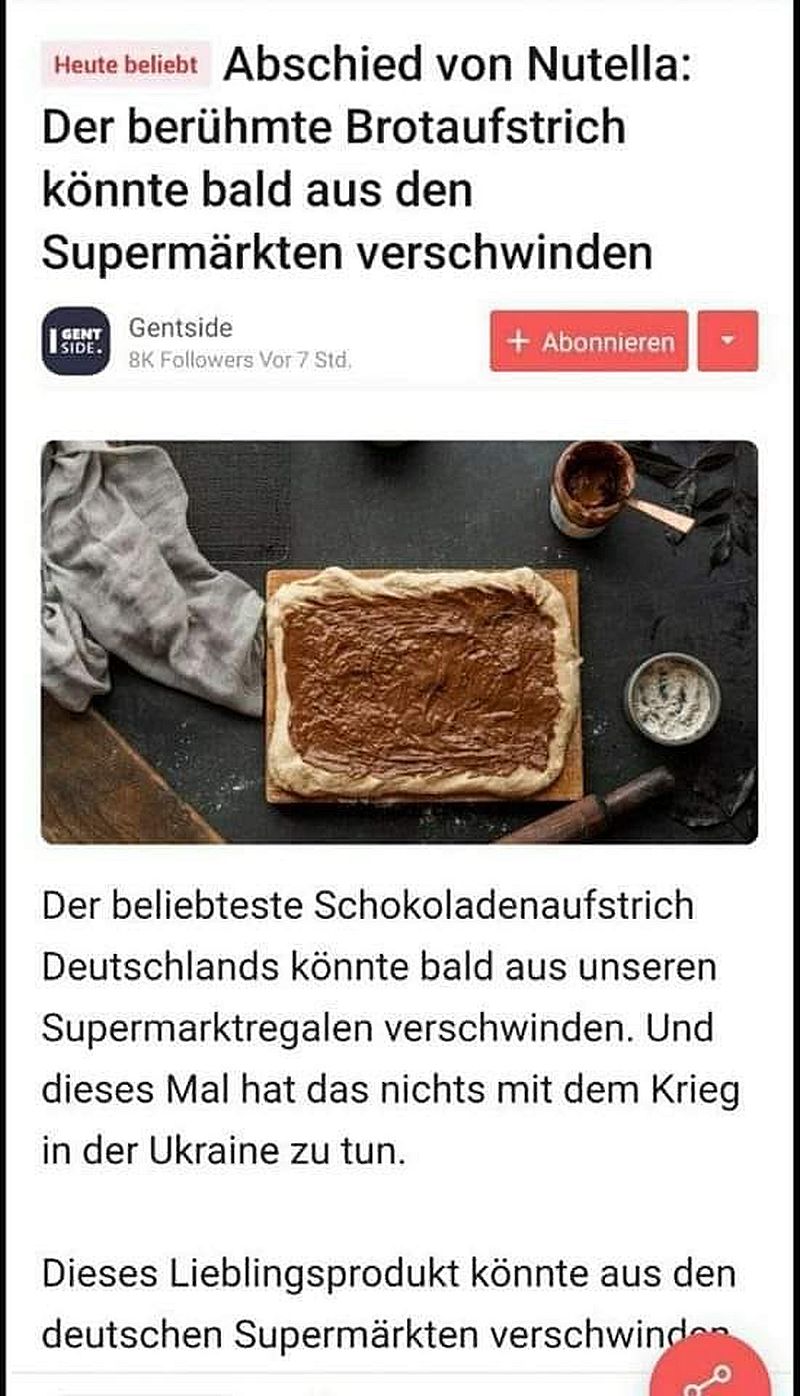Open the Heute beliebt trending section
Viewport: 800px width, 1396px height.
125,66
